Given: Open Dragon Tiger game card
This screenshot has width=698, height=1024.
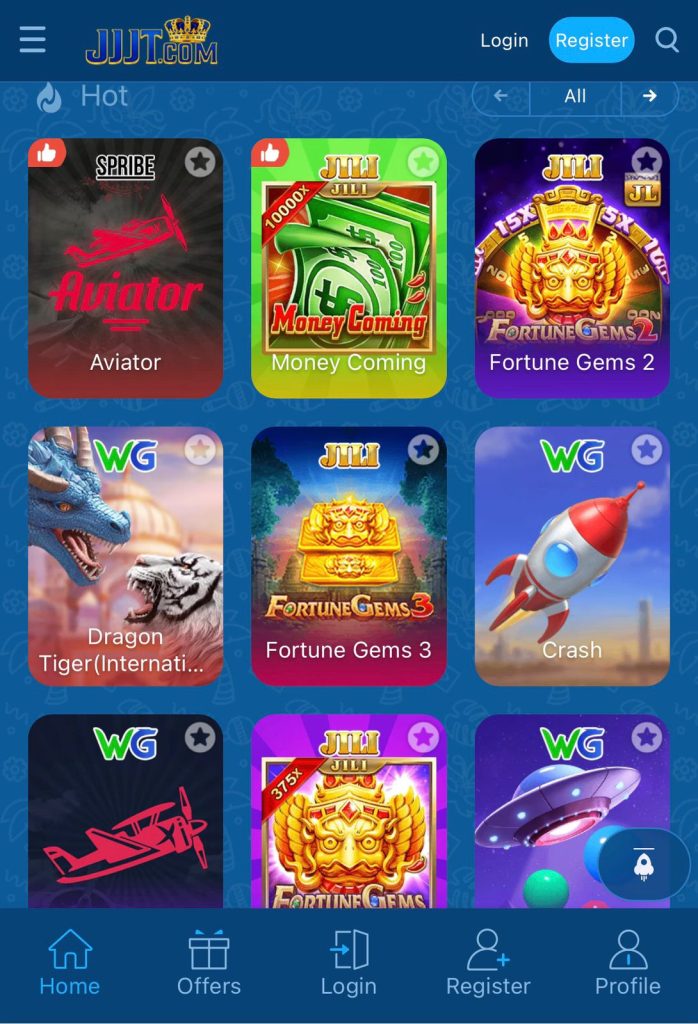Looking at the screenshot, I should click(x=125, y=557).
